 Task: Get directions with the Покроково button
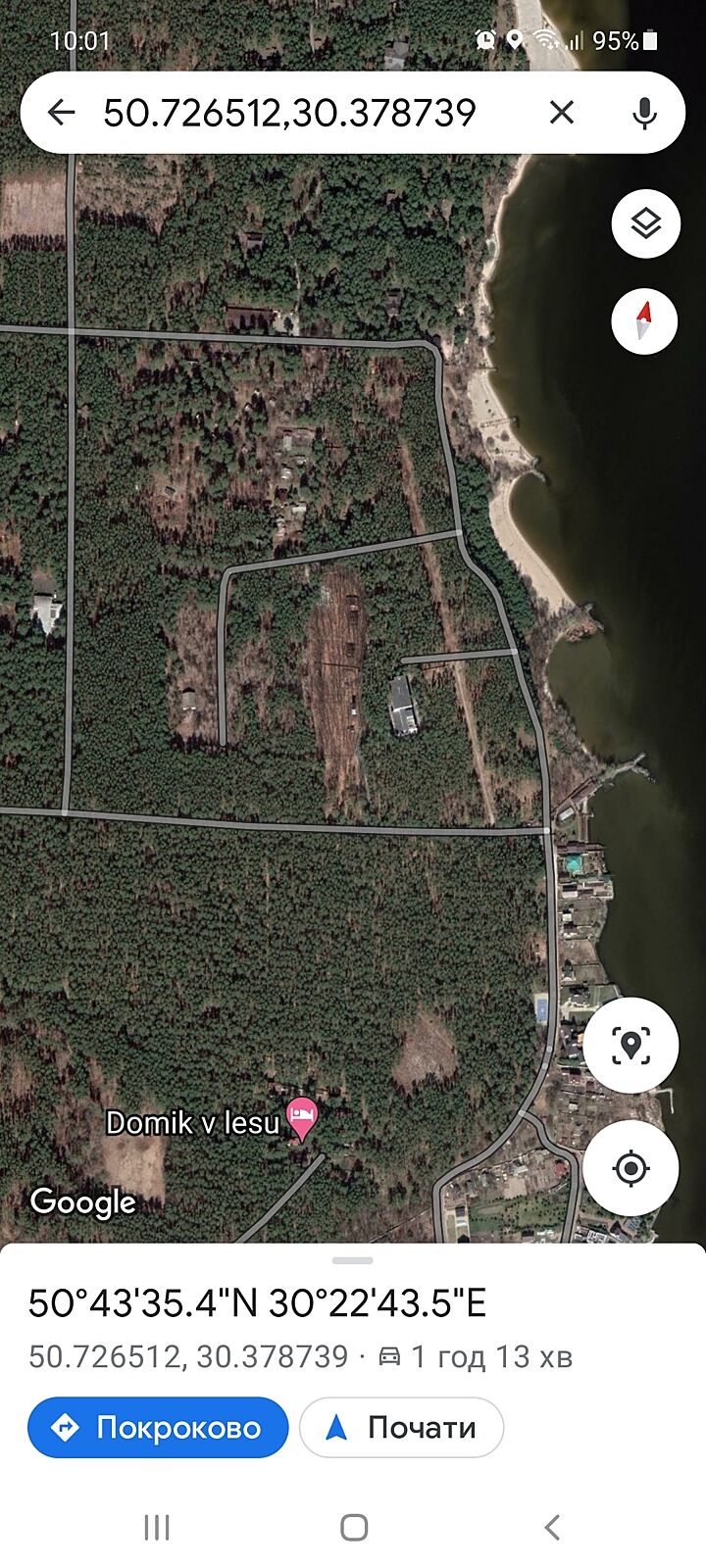(158, 1427)
